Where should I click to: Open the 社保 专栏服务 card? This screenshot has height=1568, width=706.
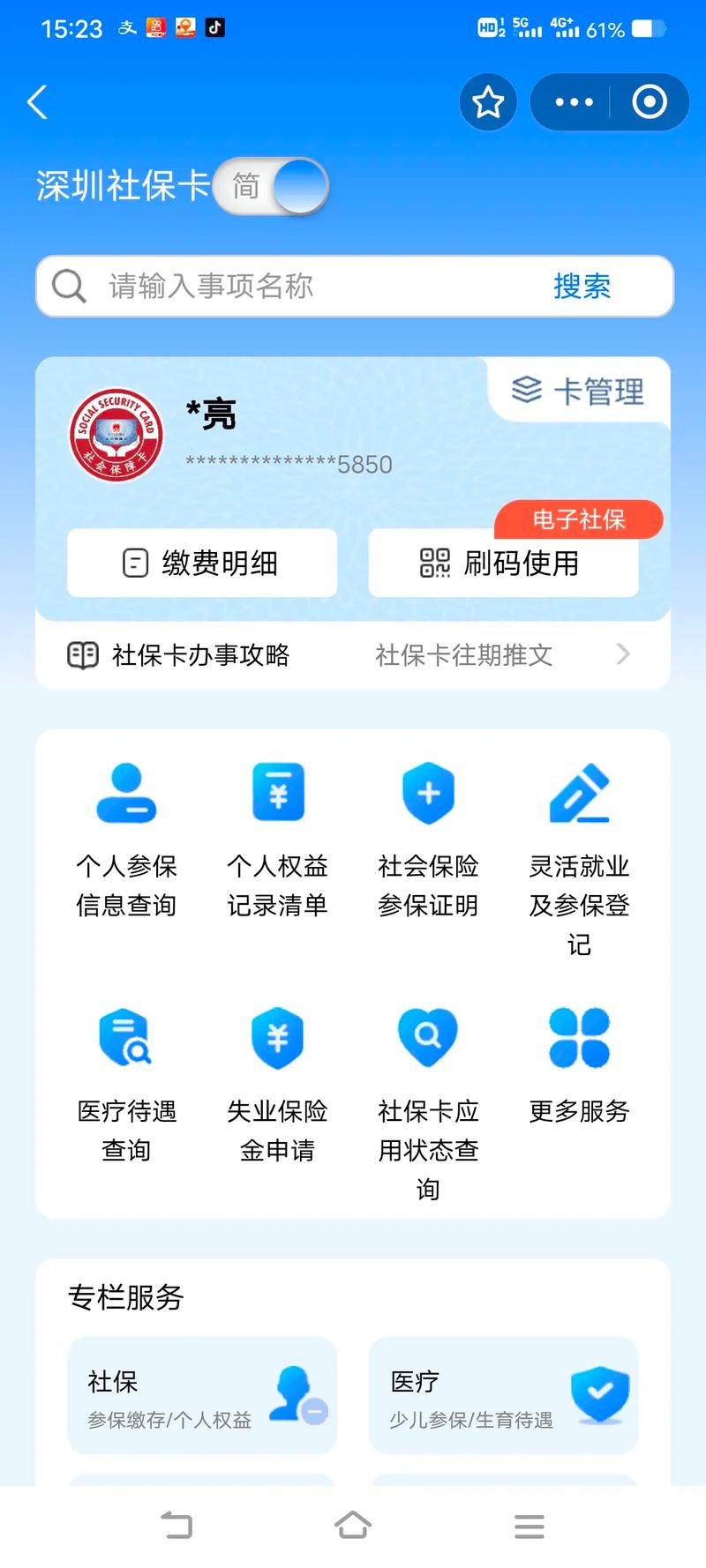click(x=201, y=1396)
